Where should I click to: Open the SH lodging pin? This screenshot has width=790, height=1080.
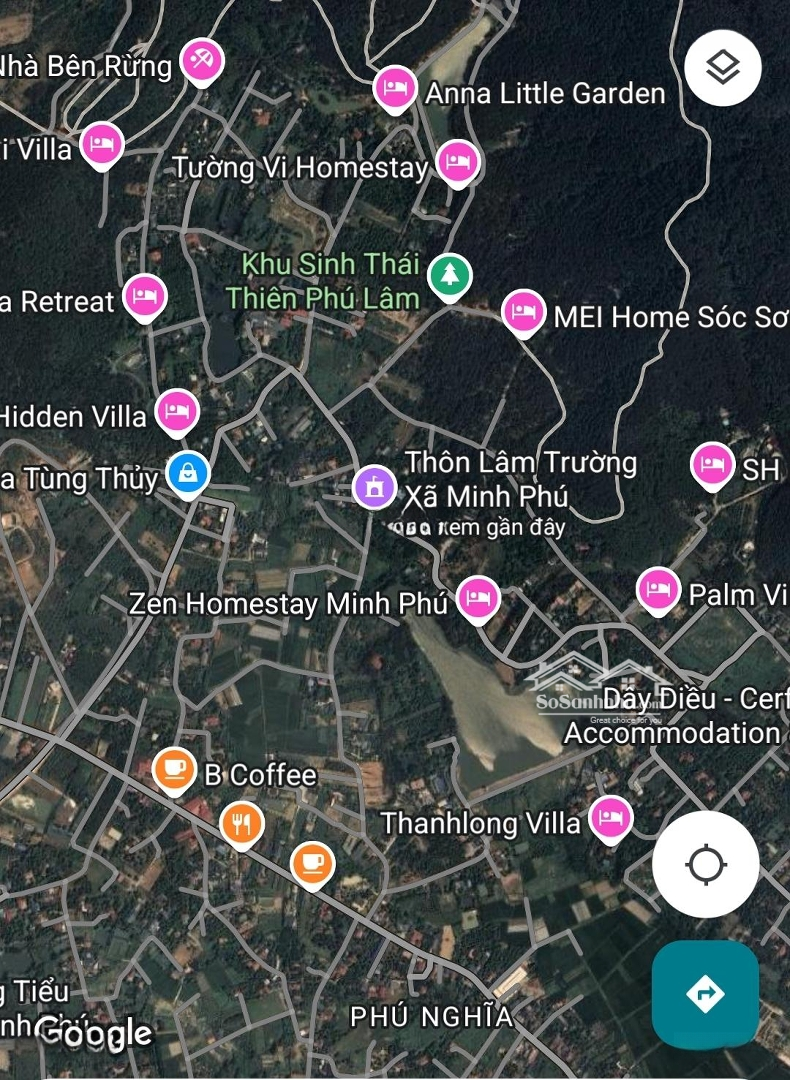712,464
